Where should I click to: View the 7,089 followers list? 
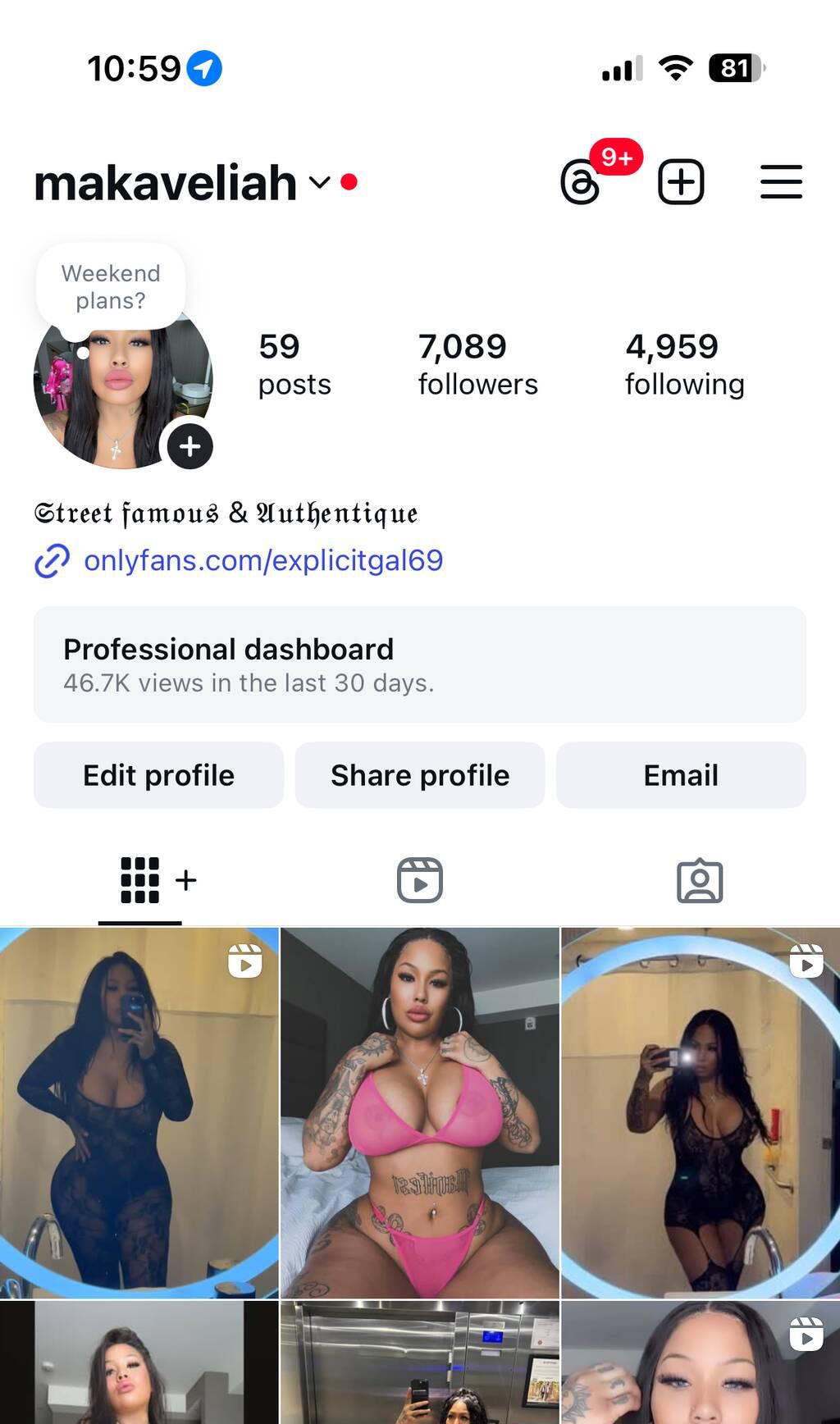pyautogui.click(x=477, y=364)
